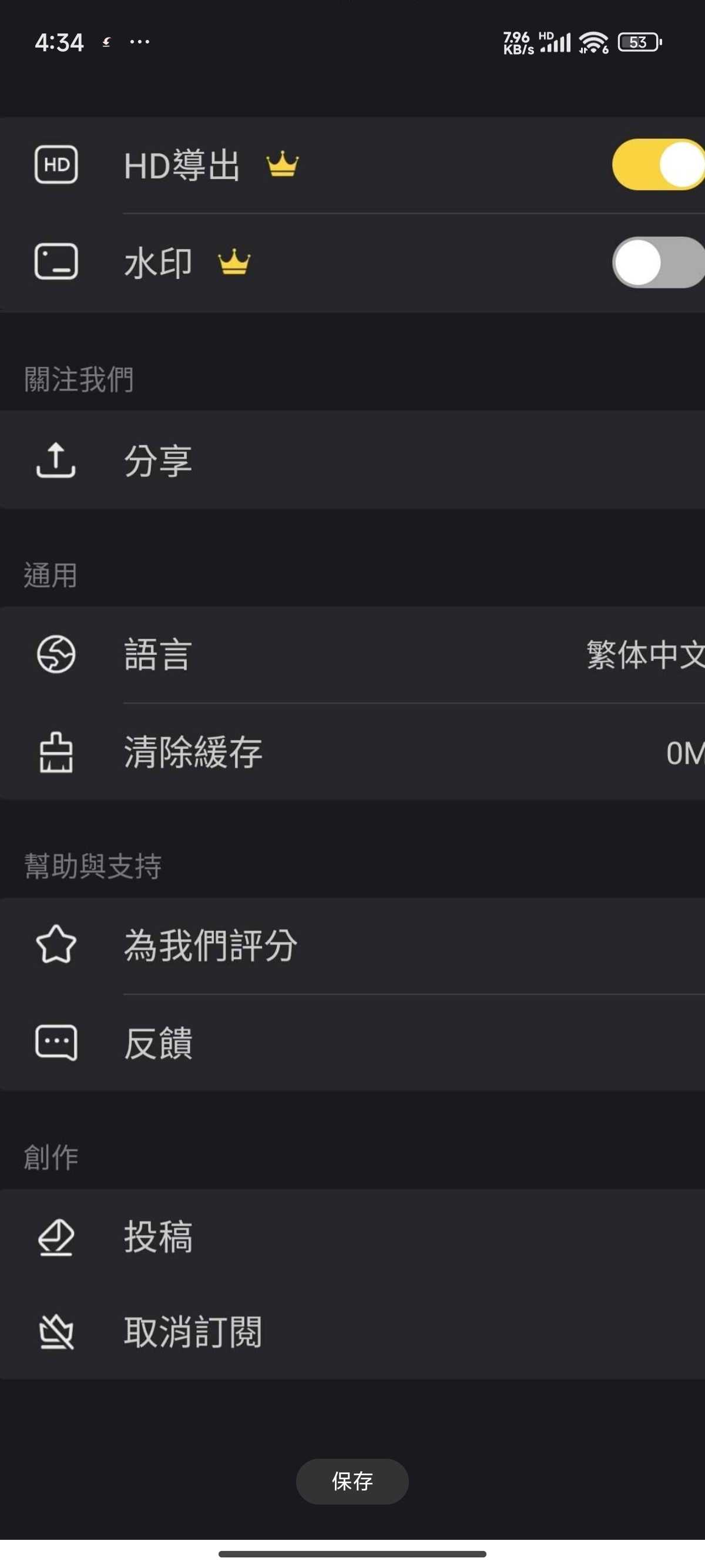Tap the 保存 save button
The height and width of the screenshot is (1568, 705).
[x=352, y=1481]
